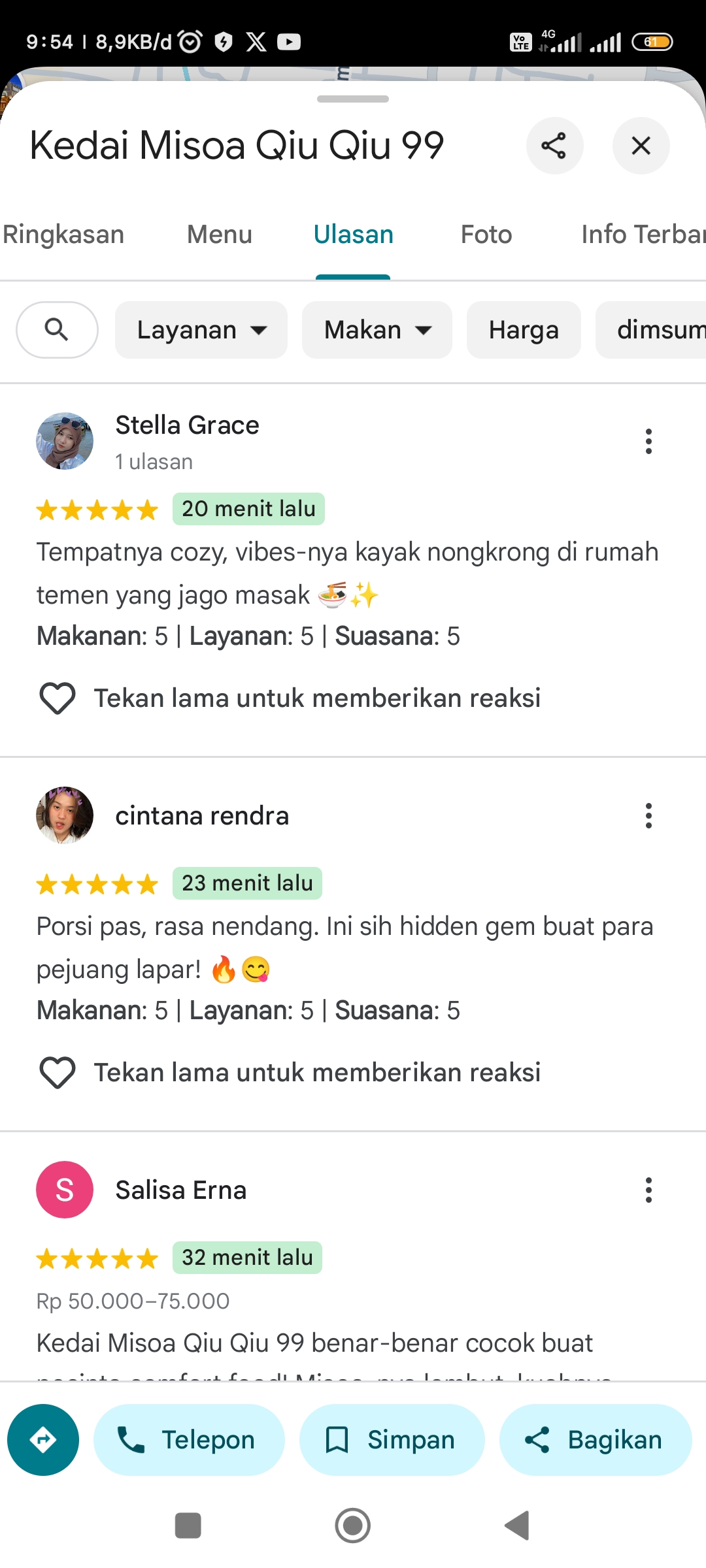
Task: Close the place details sheet
Action: click(641, 146)
